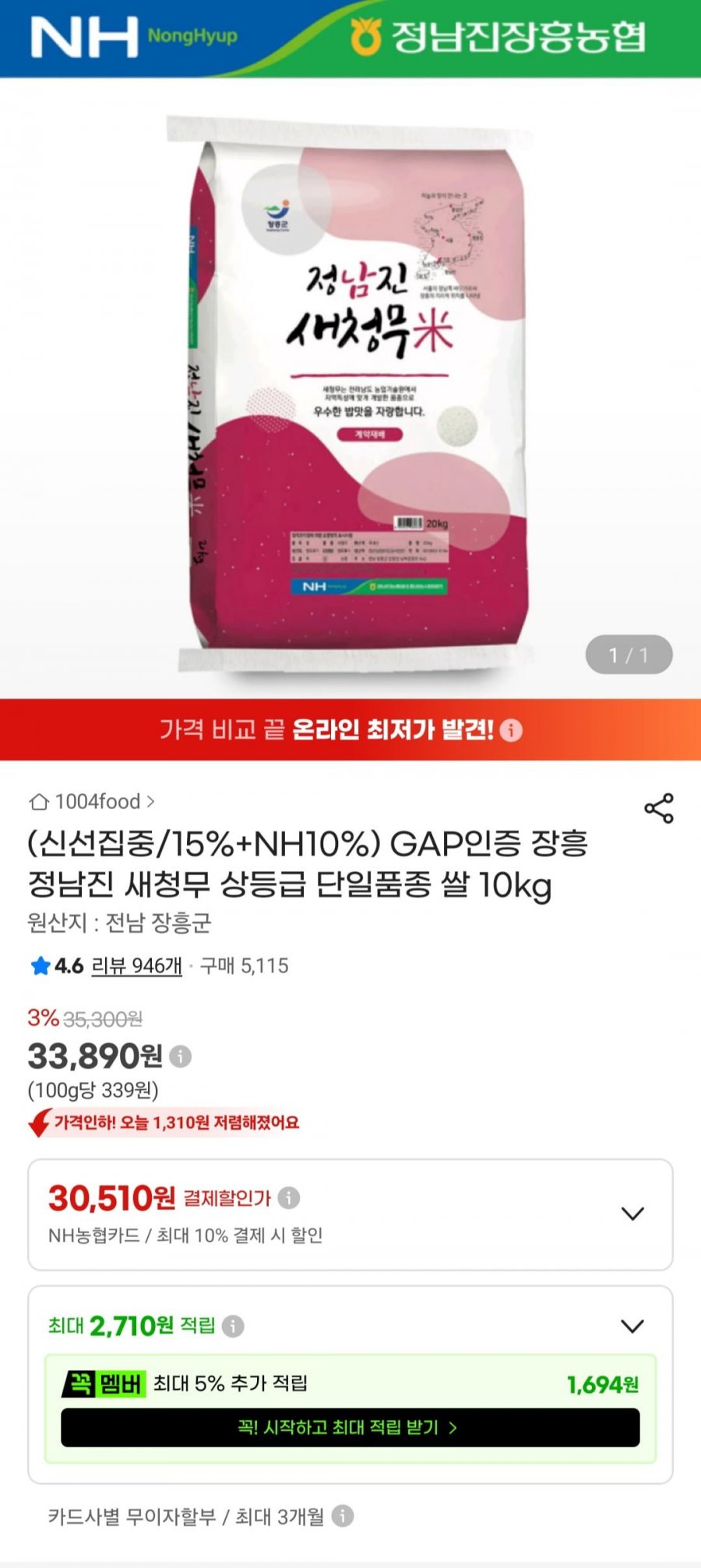The image size is (701, 1568).
Task: Tap the info icon beside 33,890원
Action: tap(180, 1056)
